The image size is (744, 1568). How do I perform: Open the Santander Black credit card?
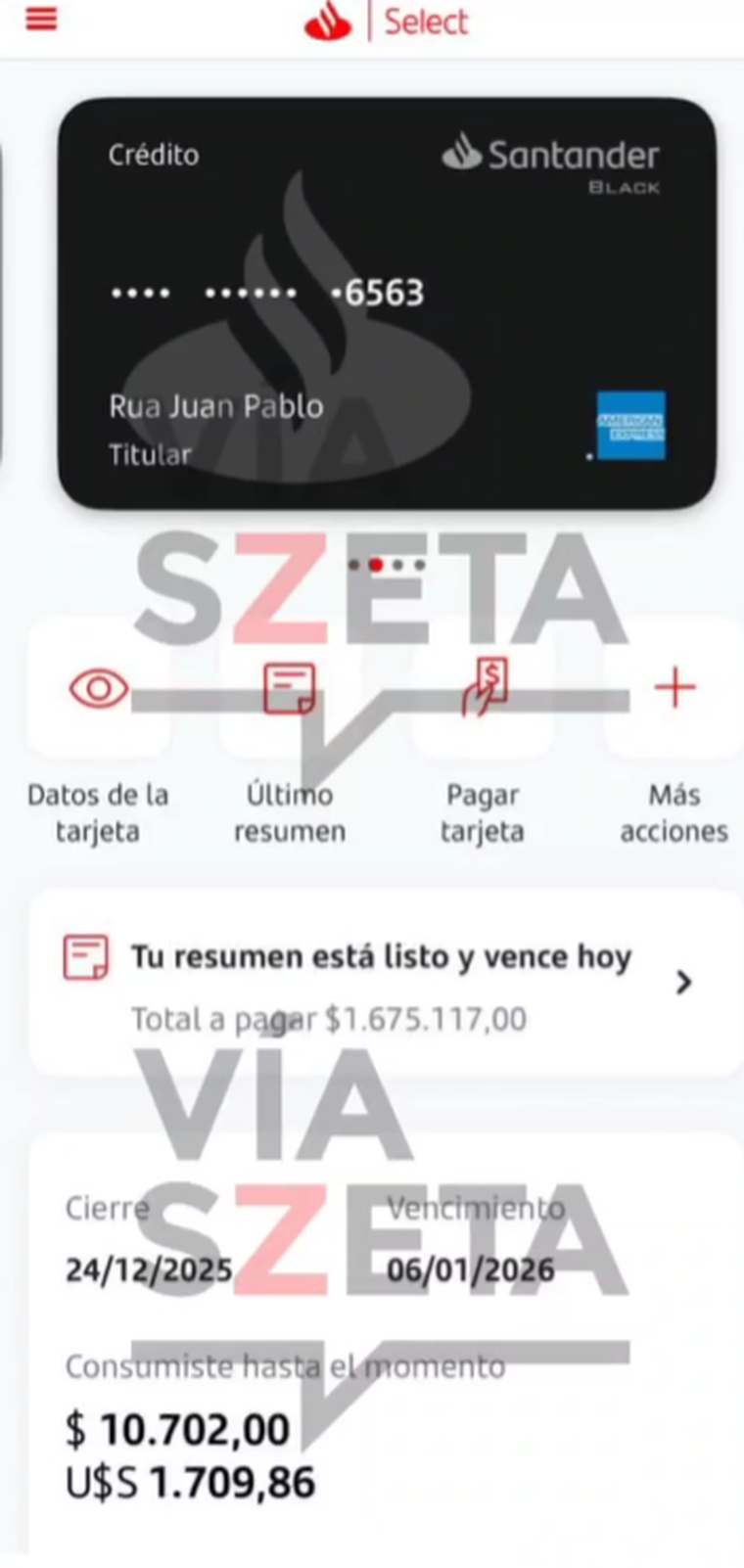pyautogui.click(x=387, y=303)
